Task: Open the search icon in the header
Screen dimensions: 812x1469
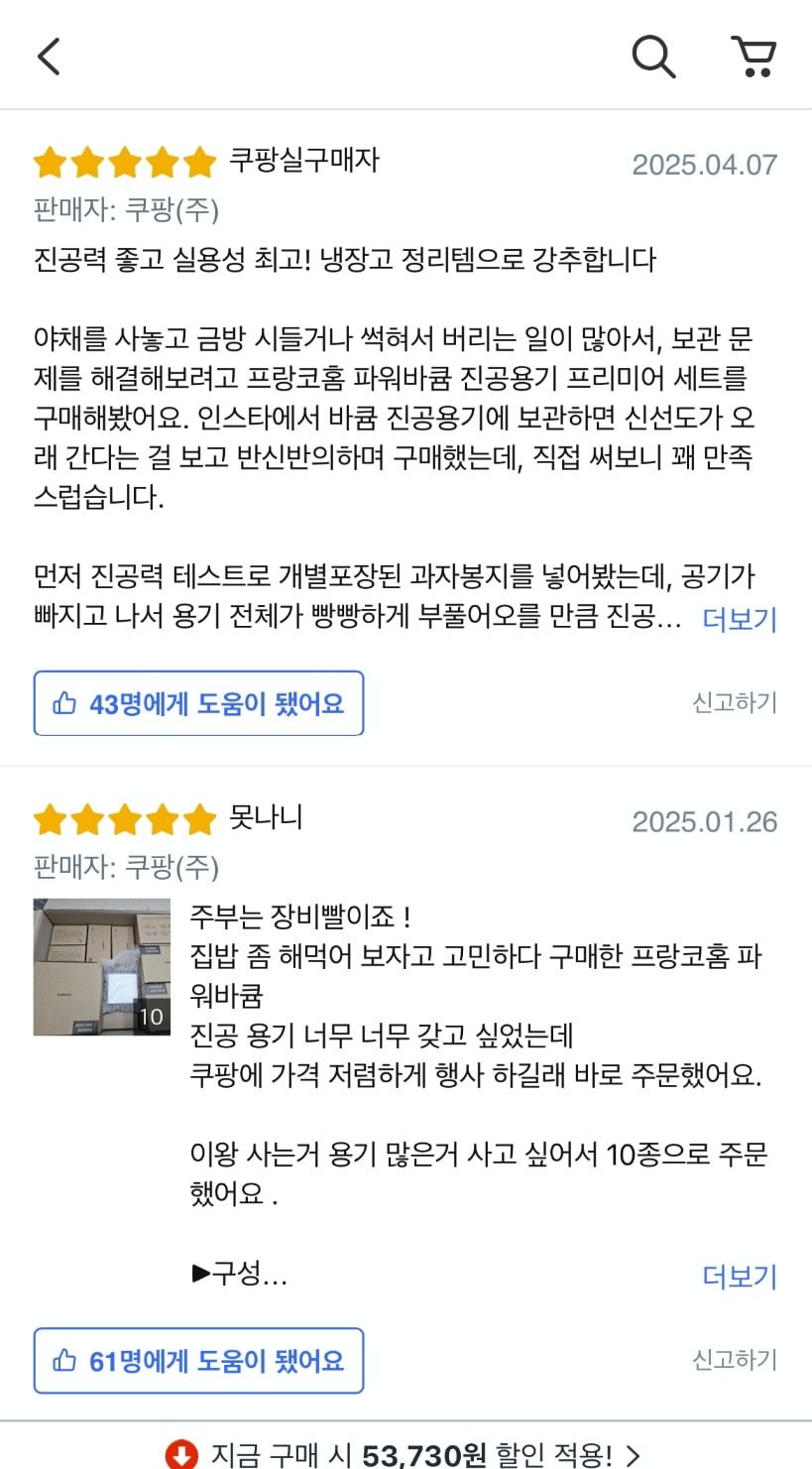Action: click(653, 57)
